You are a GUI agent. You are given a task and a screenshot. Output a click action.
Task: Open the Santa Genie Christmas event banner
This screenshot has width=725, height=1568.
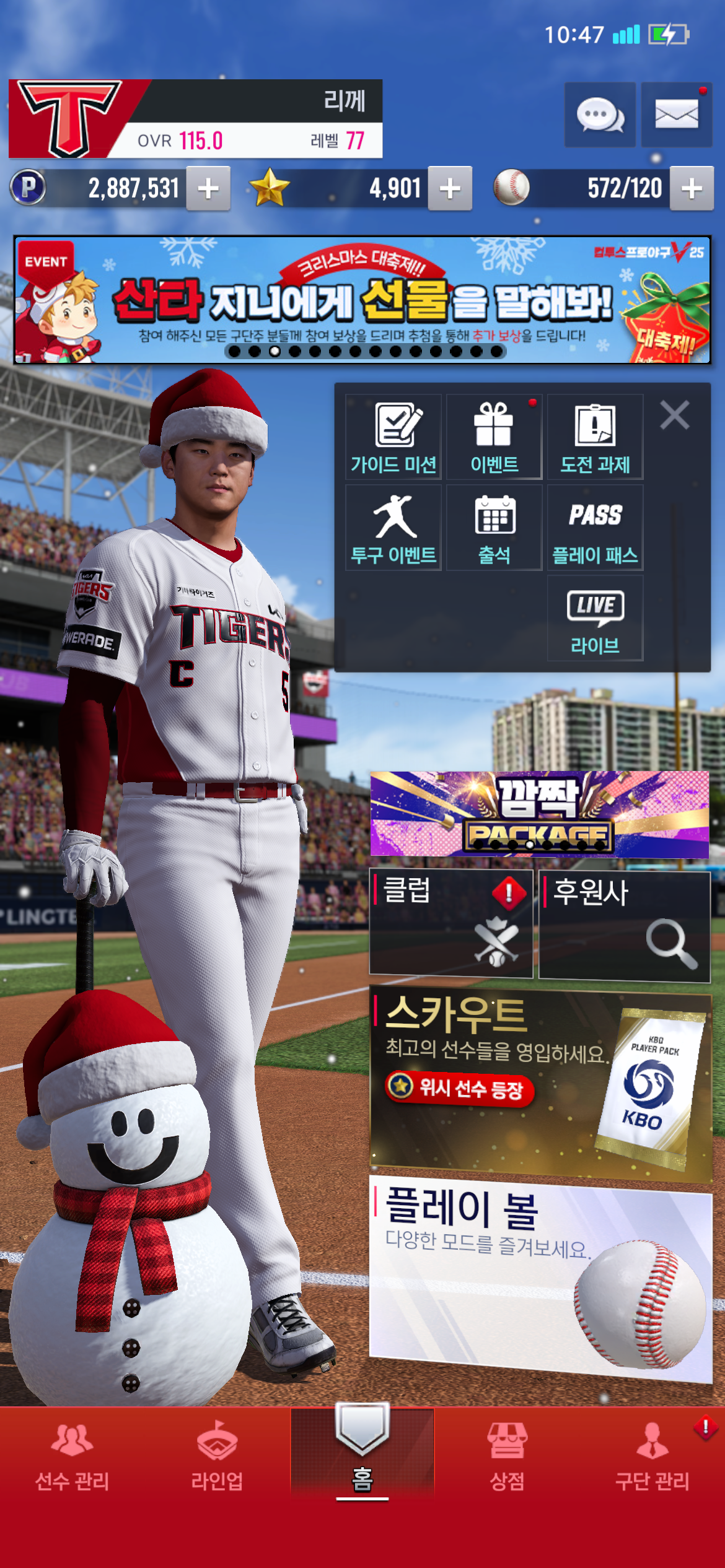362,300
